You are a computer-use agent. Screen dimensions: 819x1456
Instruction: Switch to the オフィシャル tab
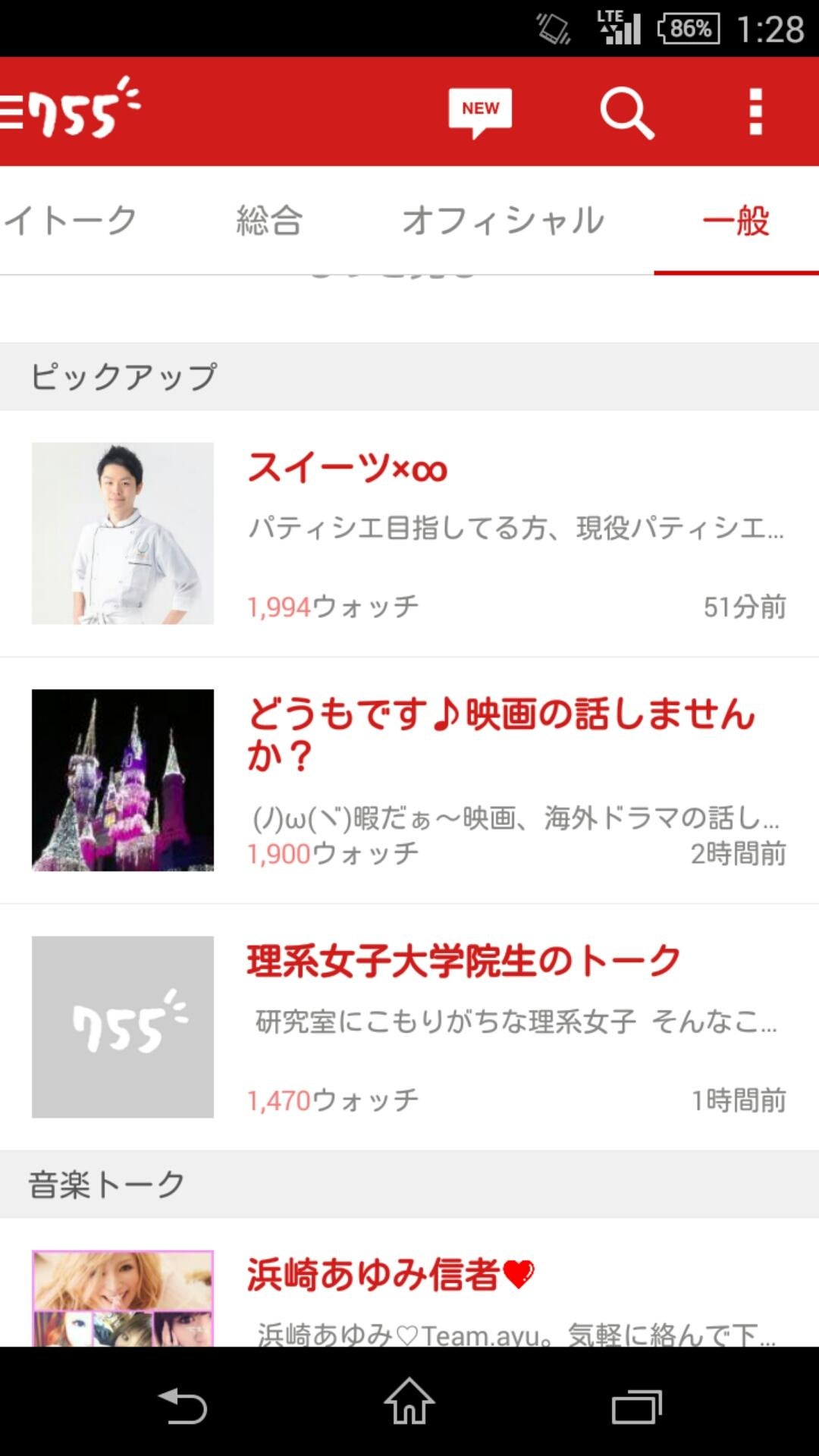(x=503, y=221)
